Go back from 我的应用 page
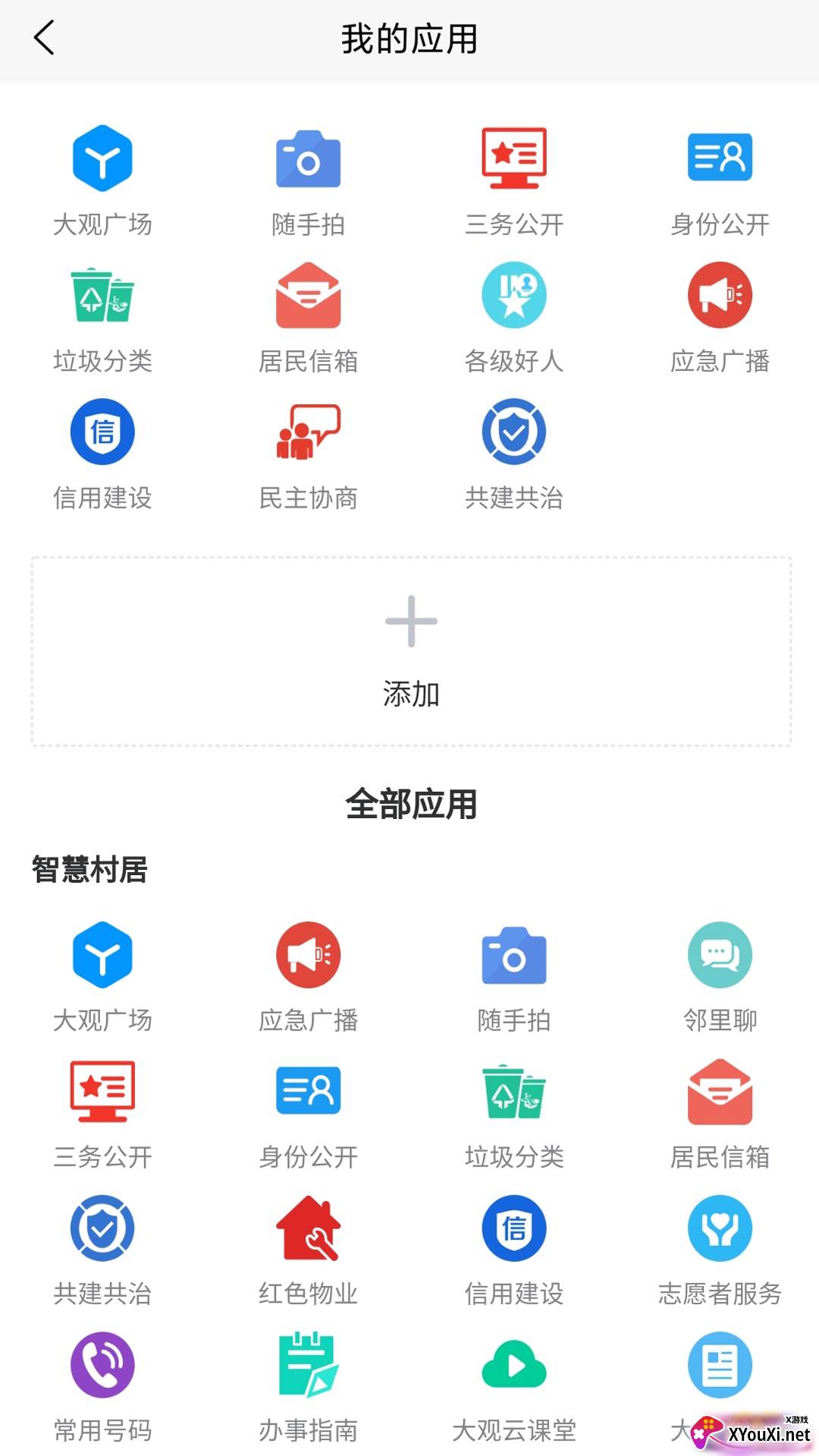819x1456 pixels. [44, 38]
